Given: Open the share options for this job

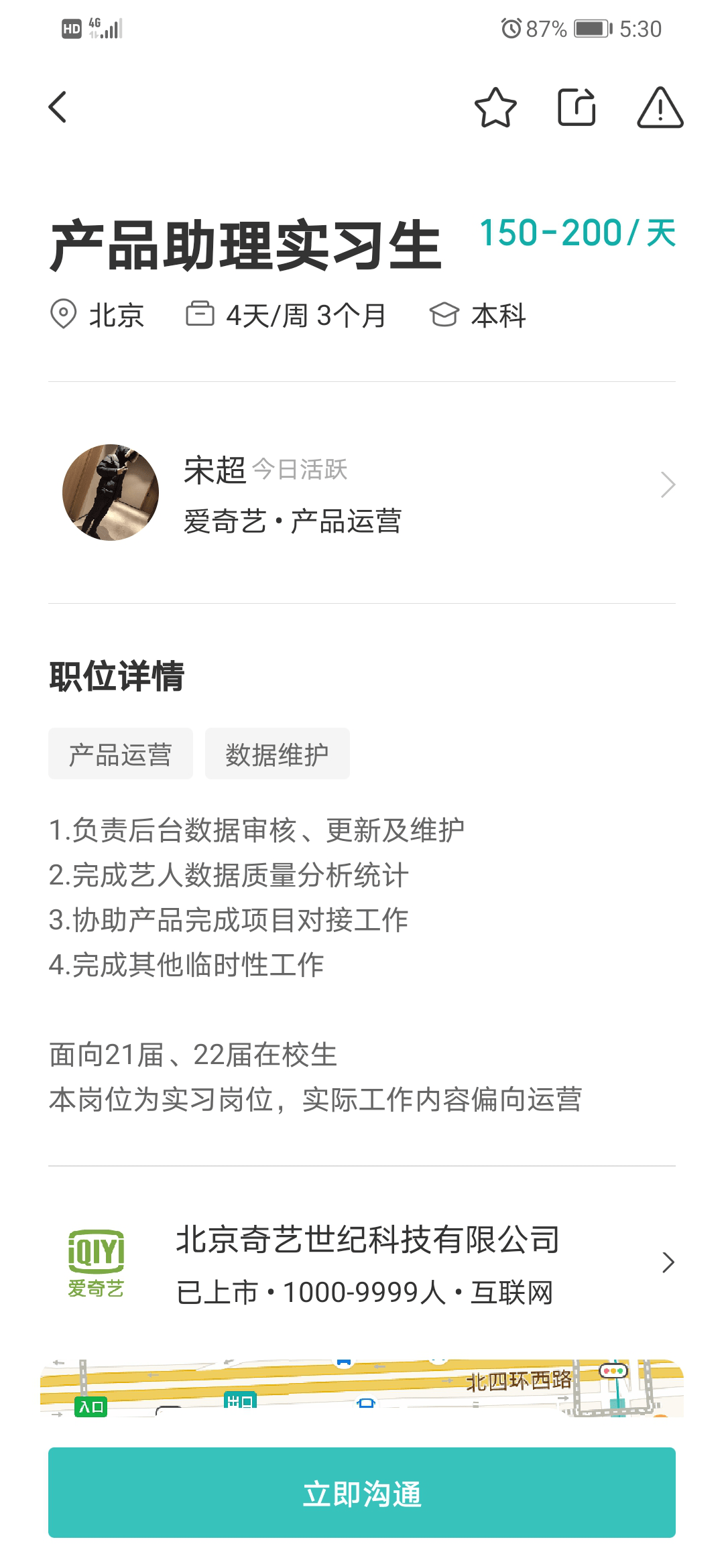Looking at the screenshot, I should (577, 107).
